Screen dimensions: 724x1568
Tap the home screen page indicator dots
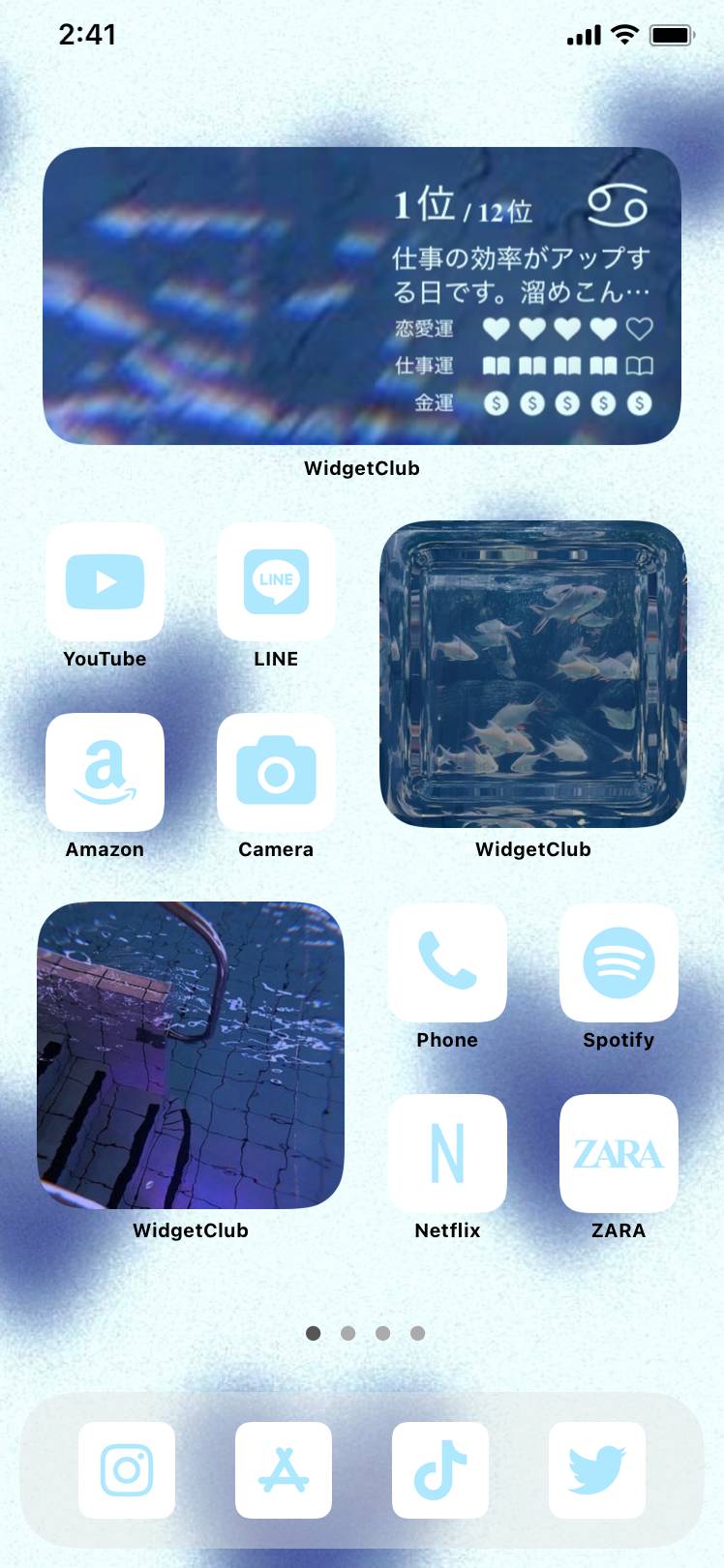(365, 1333)
